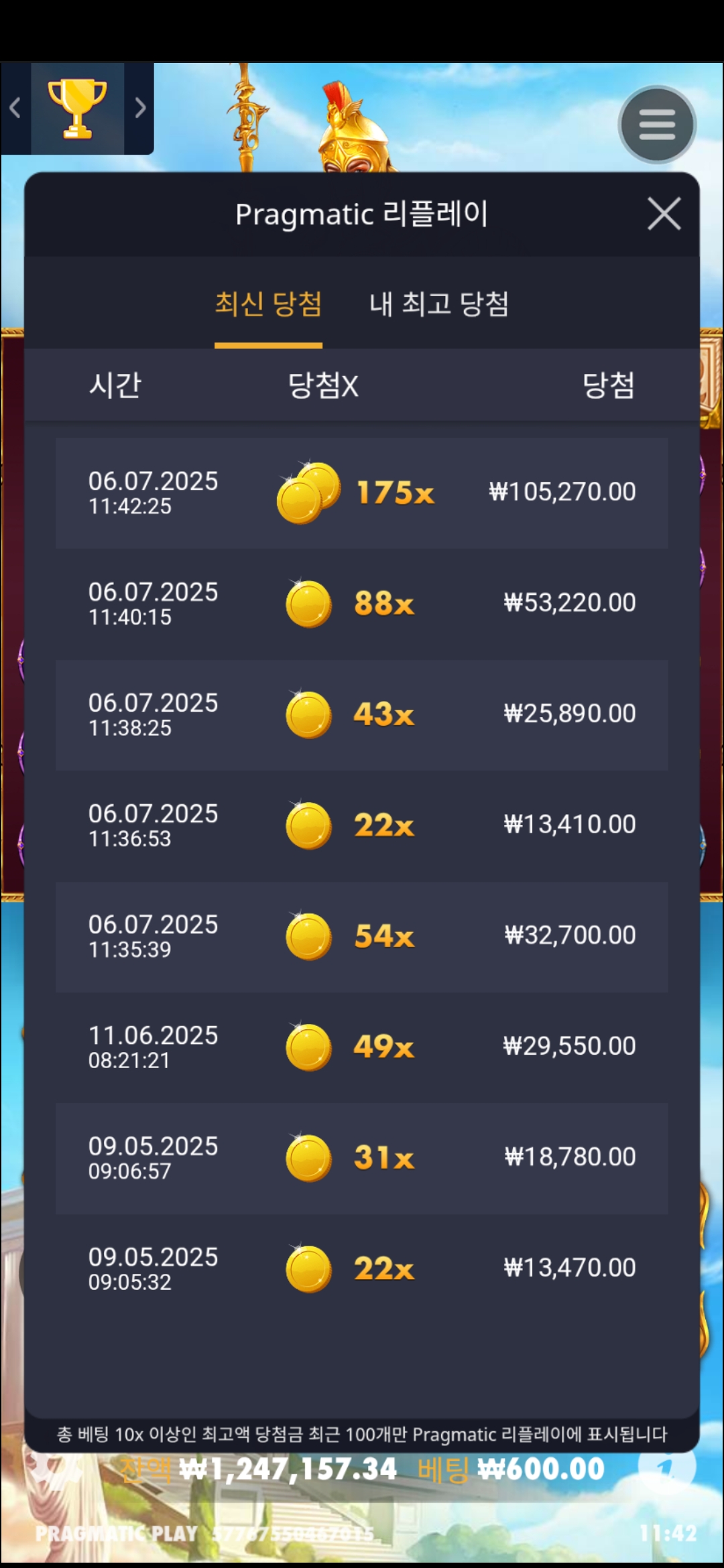
Task: Tap the left arrow beside the trophy
Action: pyautogui.click(x=15, y=108)
